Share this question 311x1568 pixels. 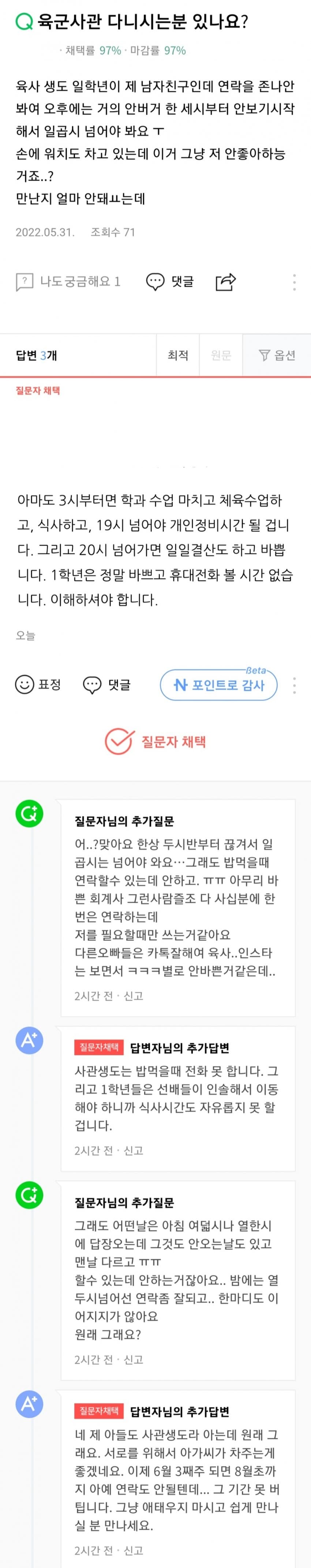pyautogui.click(x=225, y=281)
